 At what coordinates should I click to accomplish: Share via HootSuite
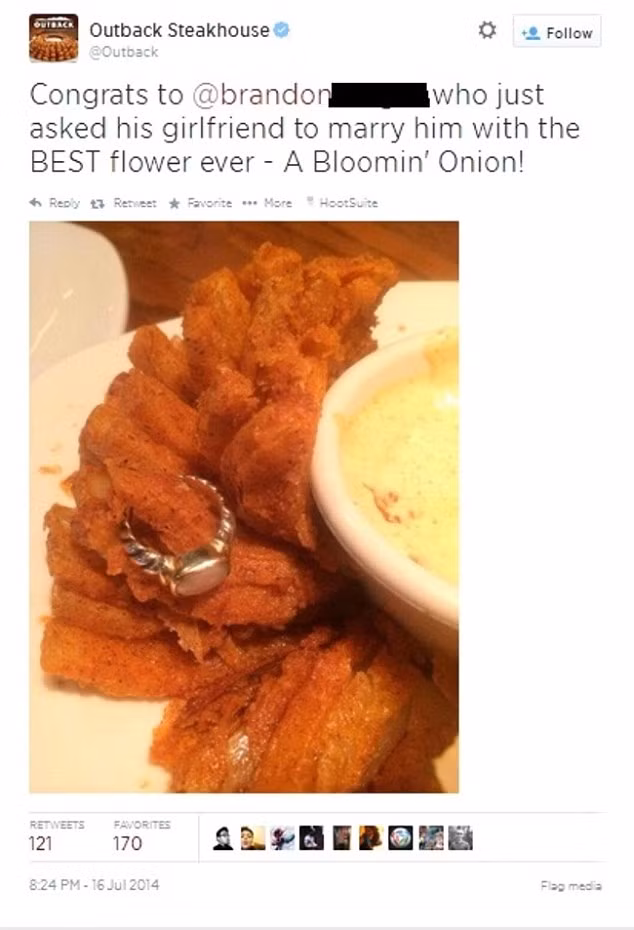coord(342,203)
